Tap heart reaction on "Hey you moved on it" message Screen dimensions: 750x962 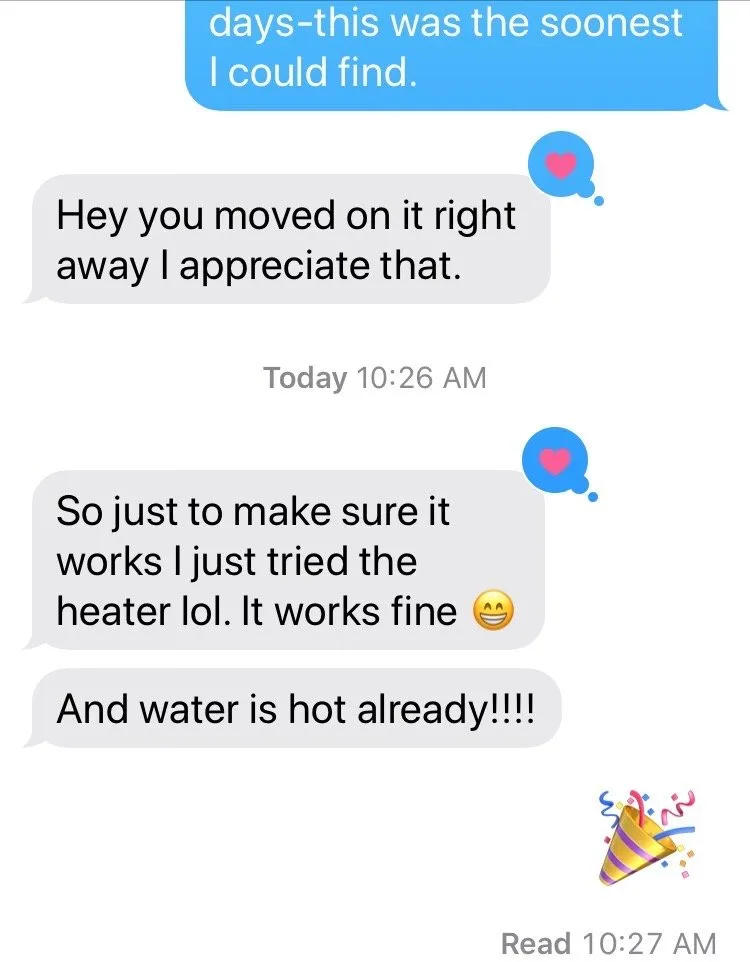pos(563,165)
